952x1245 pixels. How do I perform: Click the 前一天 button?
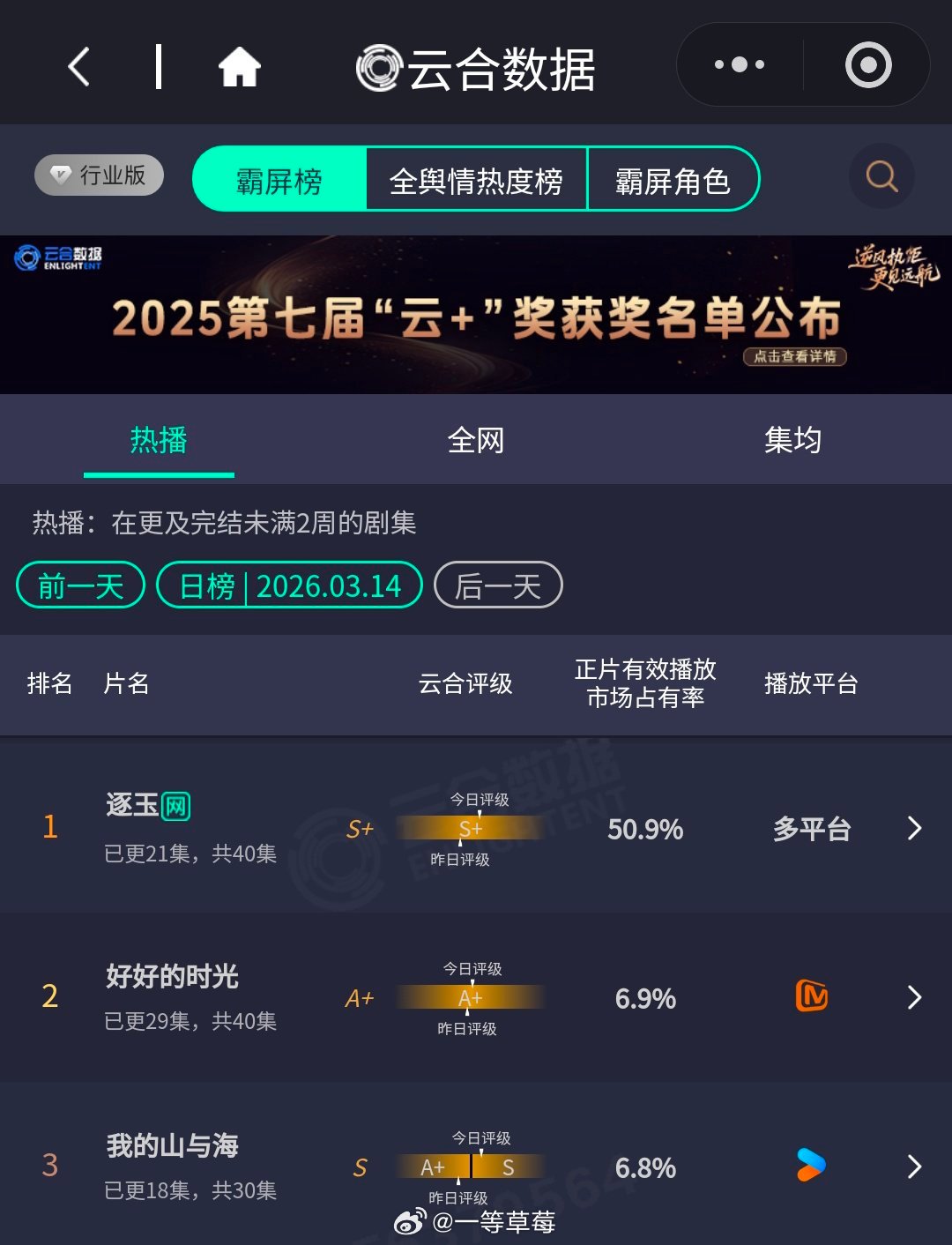[79, 585]
